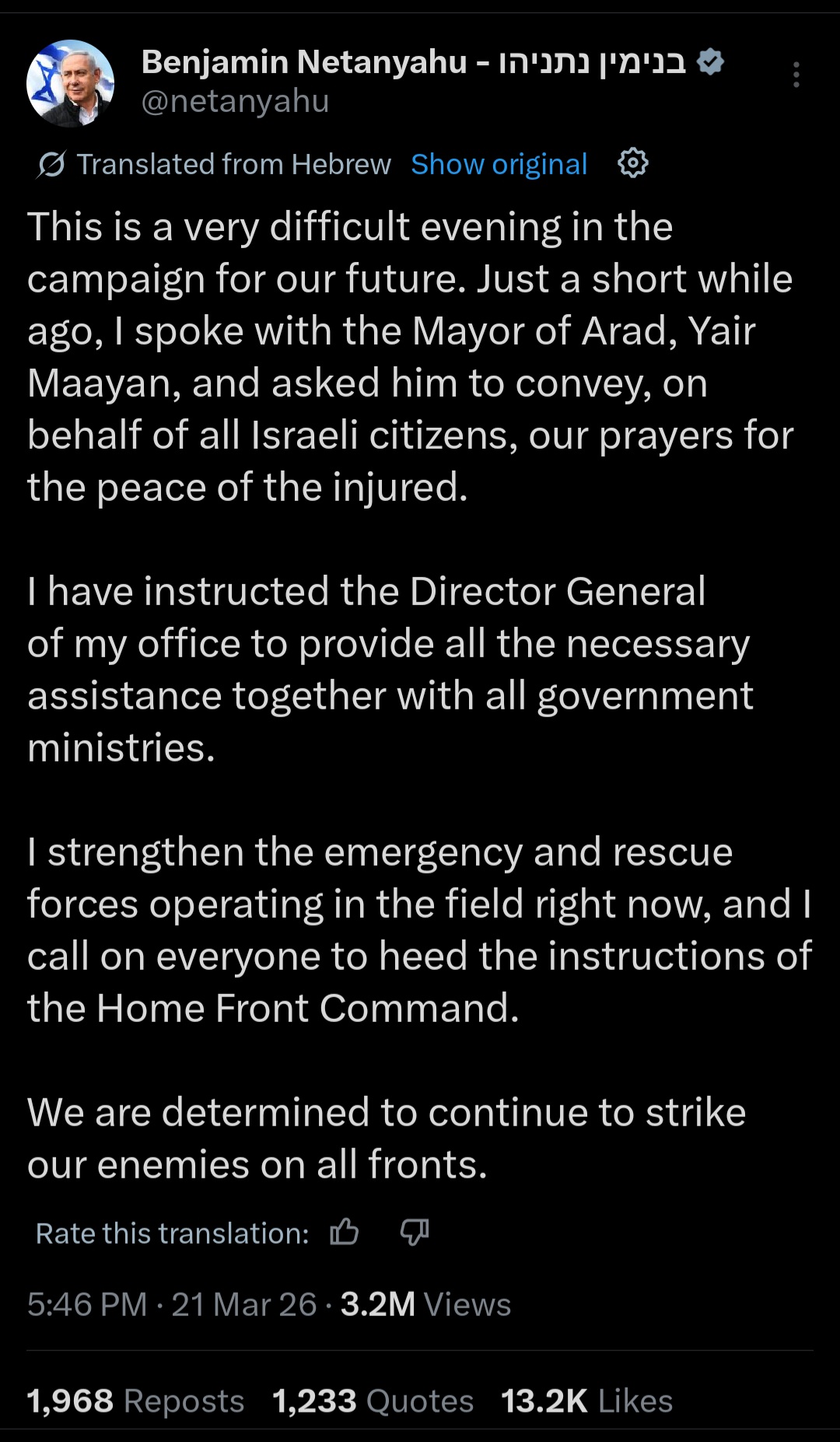Open translation settings gear
Image resolution: width=840 pixels, height=1442 pixels.
pos(632,163)
